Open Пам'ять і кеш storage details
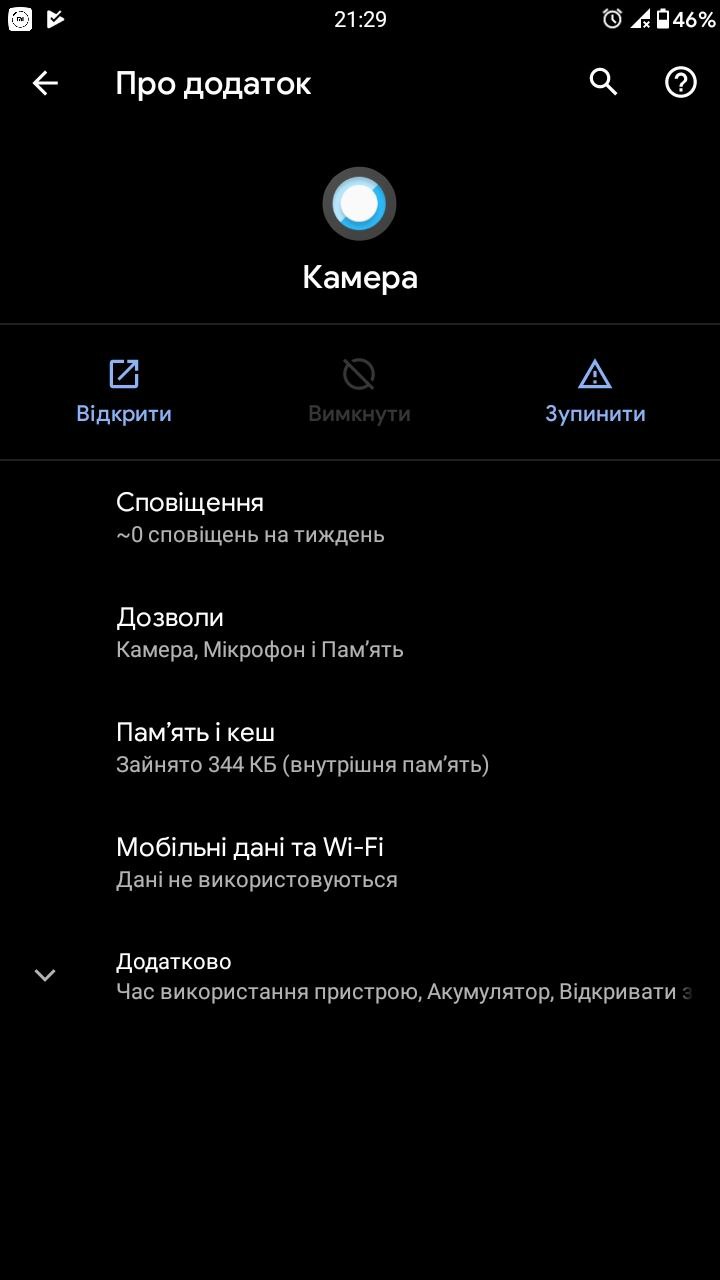 [360, 748]
